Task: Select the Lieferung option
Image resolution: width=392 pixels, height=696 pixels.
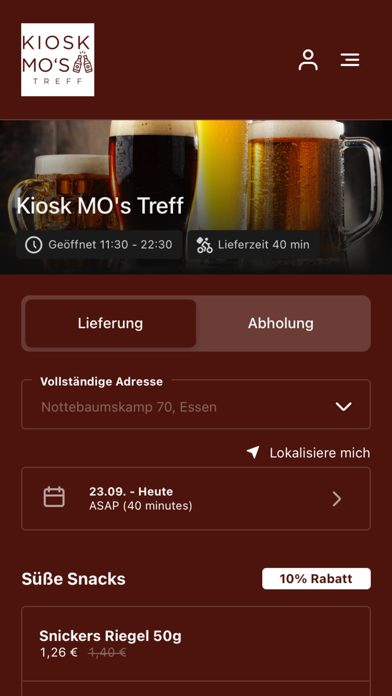Action: (111, 323)
